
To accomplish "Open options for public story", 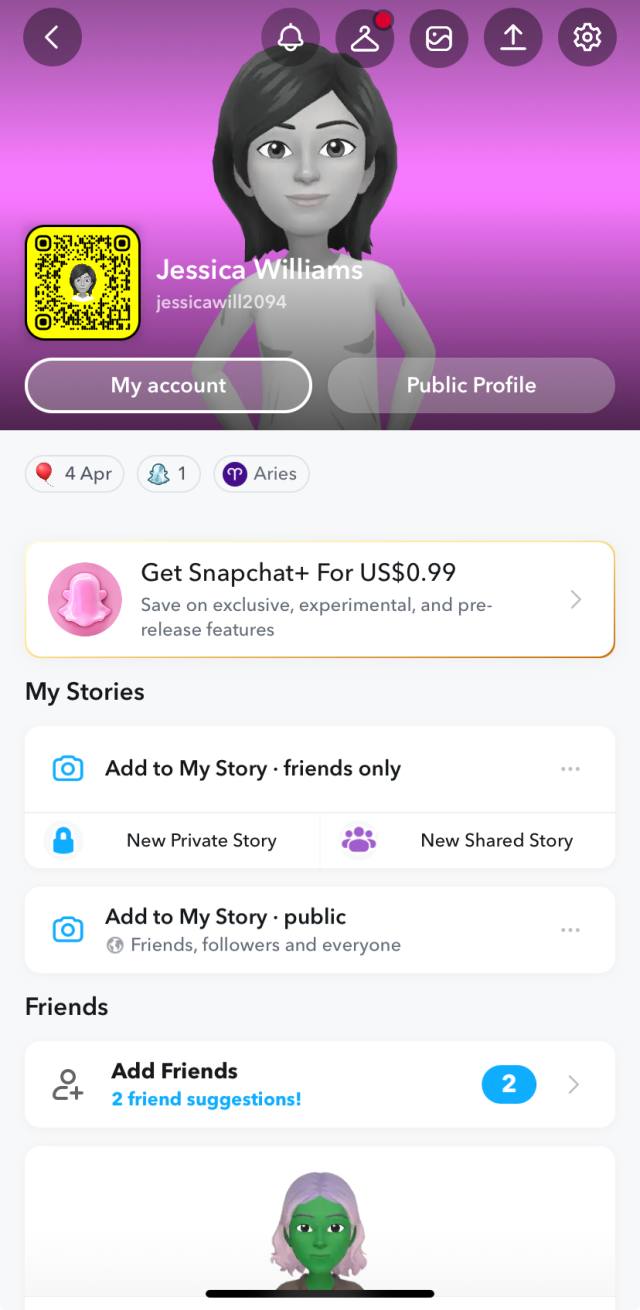I will point(570,930).
